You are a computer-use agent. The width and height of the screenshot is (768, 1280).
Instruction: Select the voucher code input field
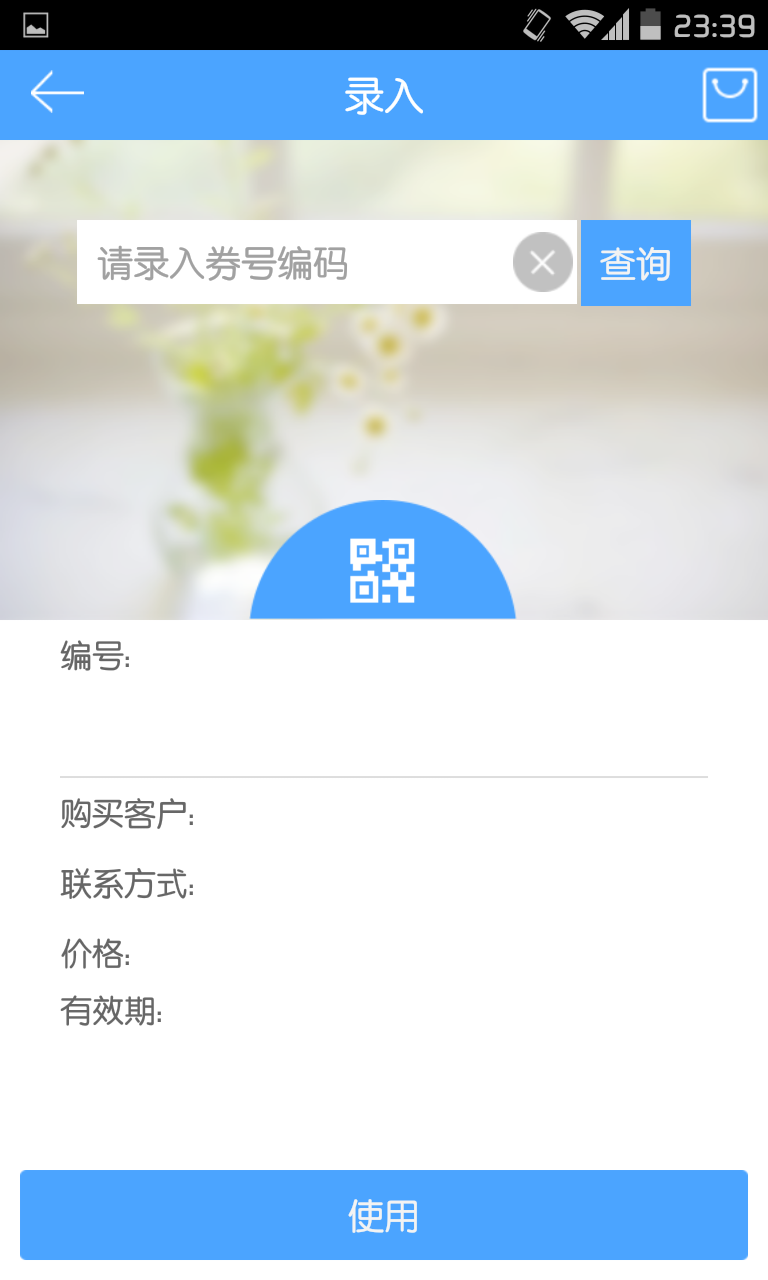tap(300, 262)
